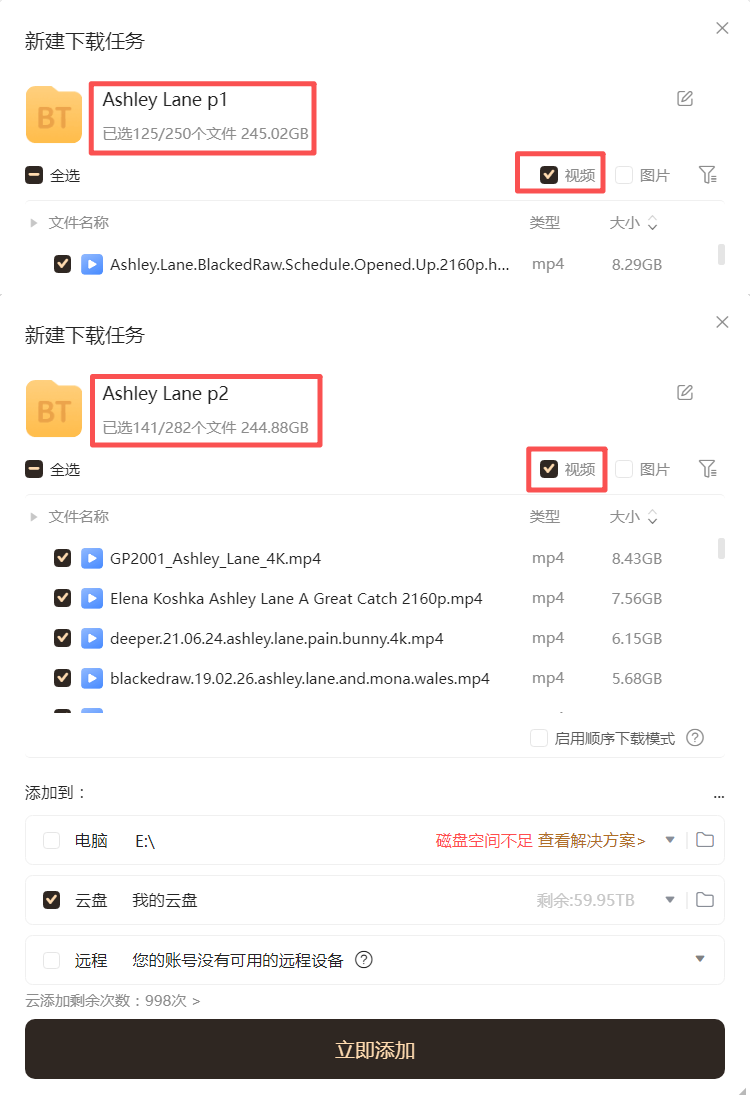The height and width of the screenshot is (1095, 750).
Task: Tap 立即添加 to start download
Action: coord(375,1050)
